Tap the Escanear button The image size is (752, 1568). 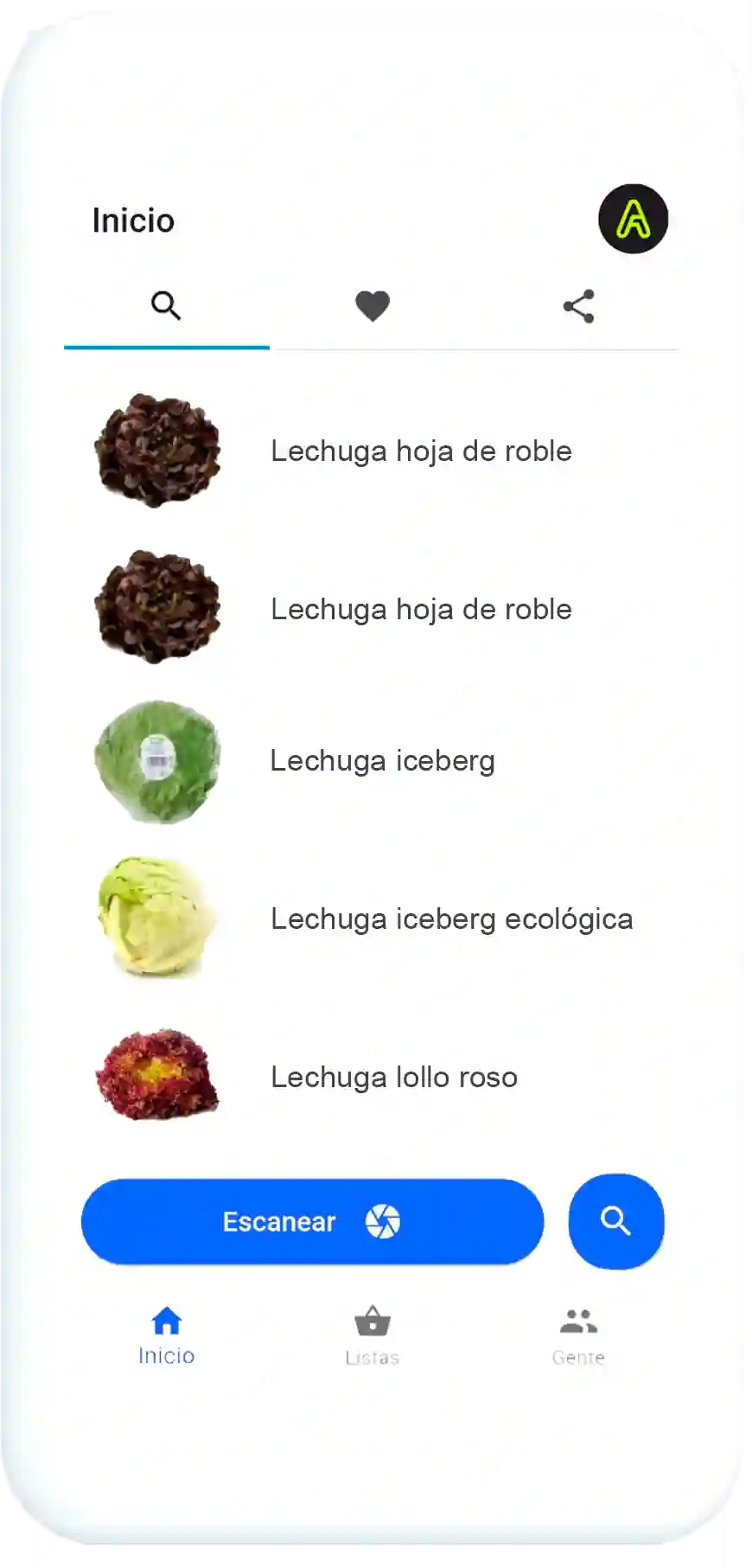click(x=312, y=1221)
